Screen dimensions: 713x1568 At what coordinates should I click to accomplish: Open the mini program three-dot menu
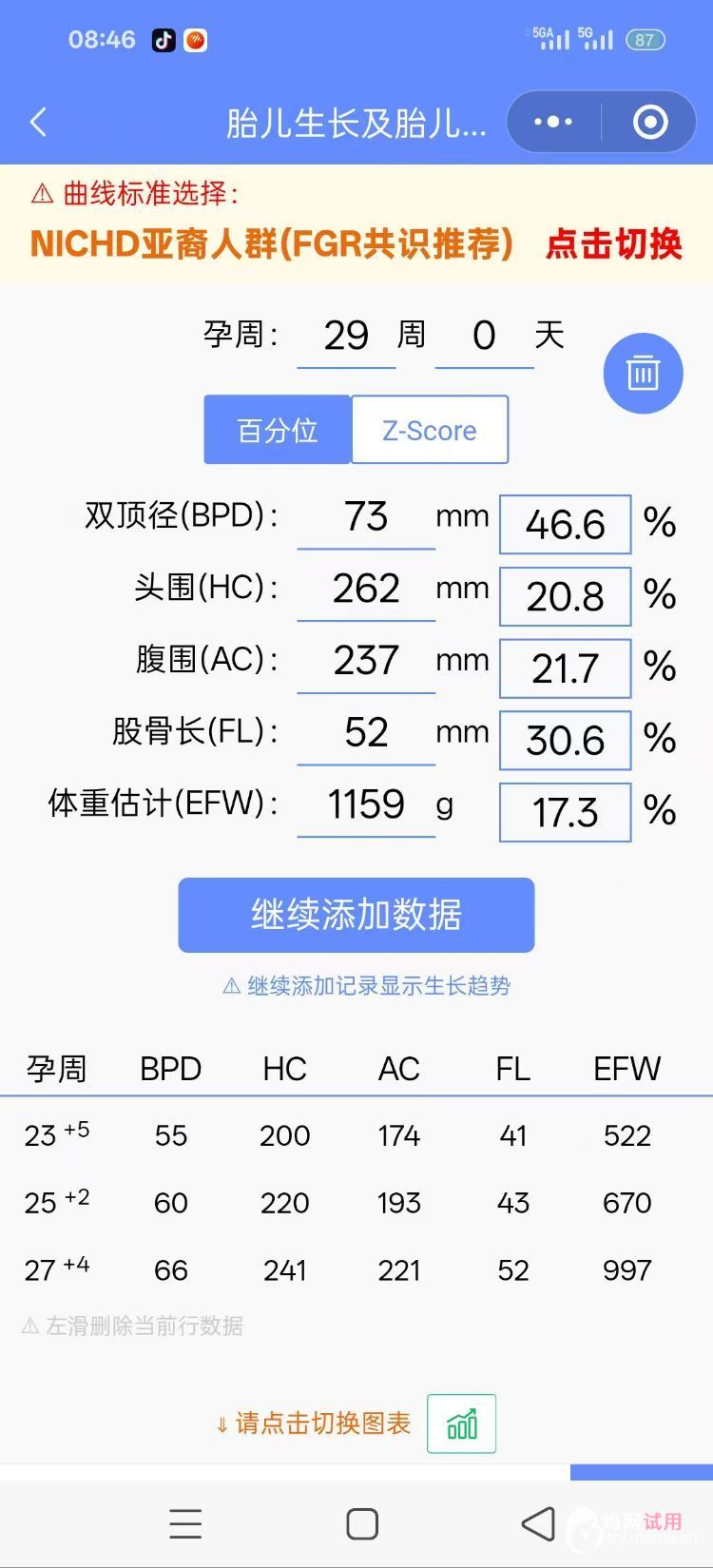[x=553, y=122]
